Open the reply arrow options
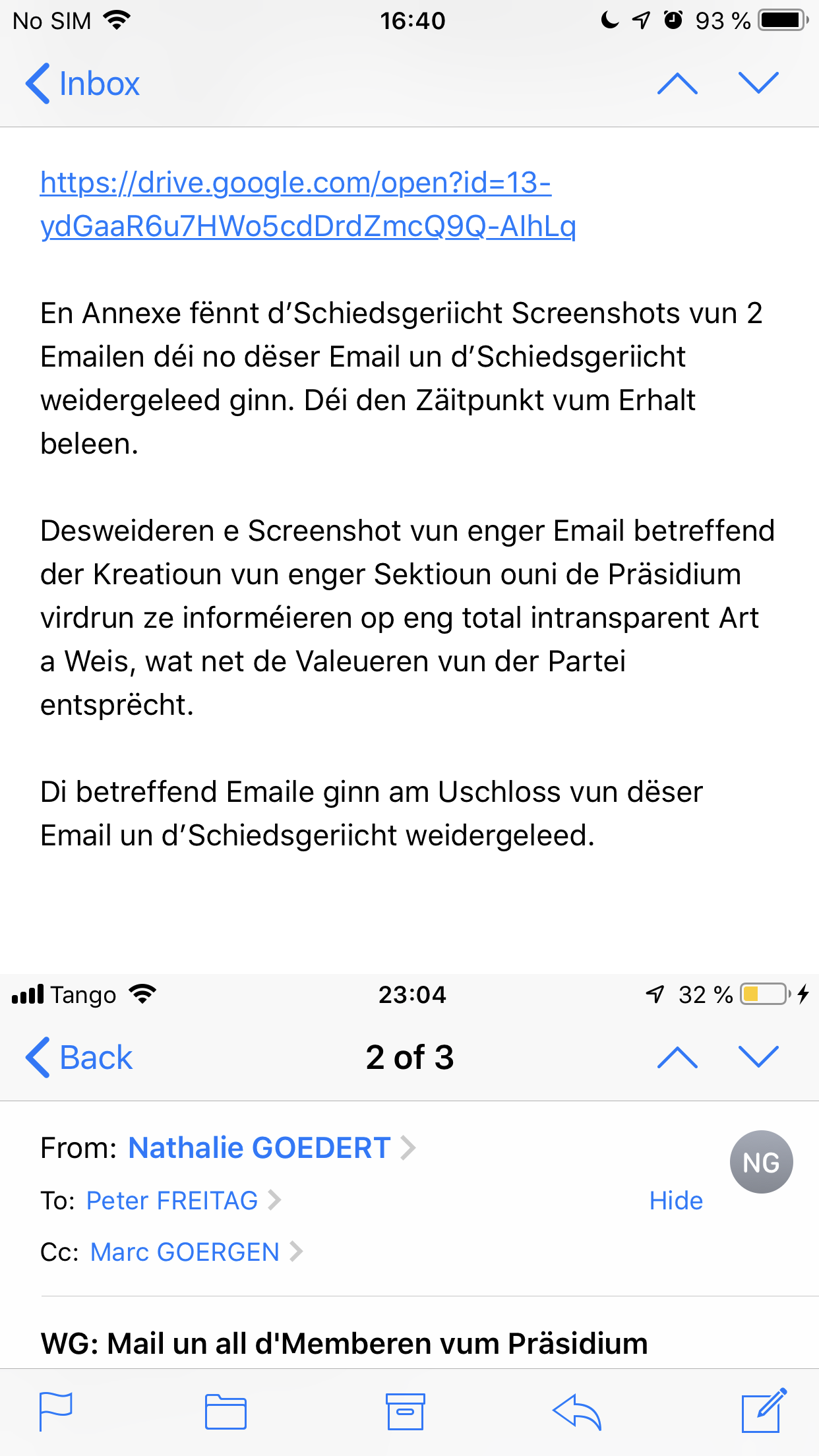 click(x=577, y=1411)
